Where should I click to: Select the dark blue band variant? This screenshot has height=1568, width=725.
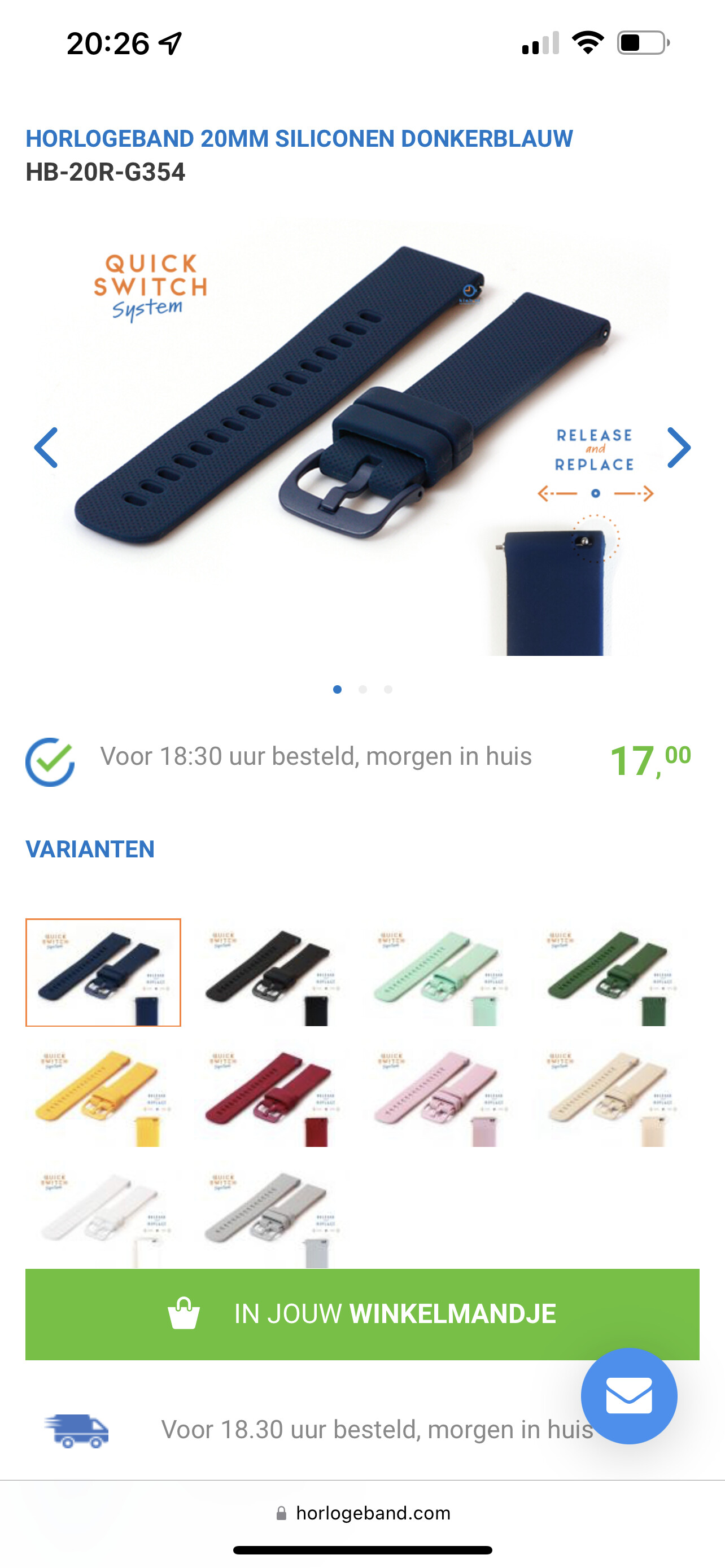pos(103,973)
